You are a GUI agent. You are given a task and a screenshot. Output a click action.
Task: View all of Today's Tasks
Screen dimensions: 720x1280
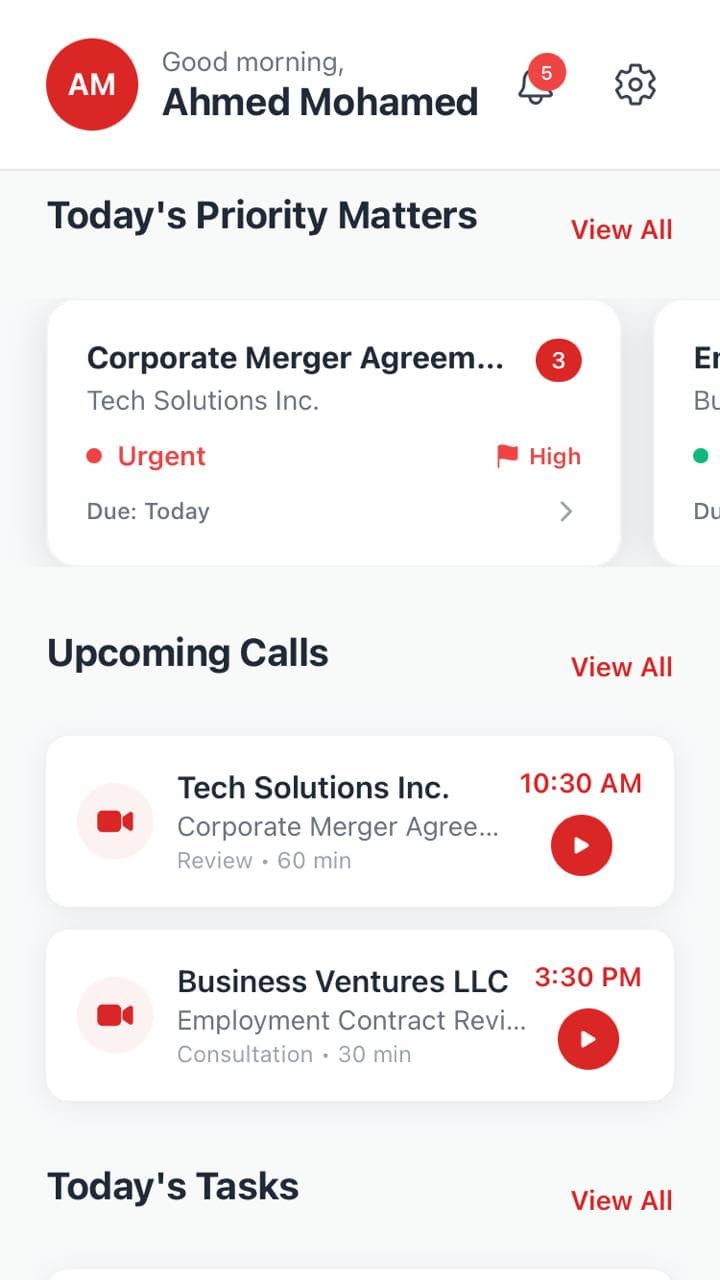pos(621,1200)
